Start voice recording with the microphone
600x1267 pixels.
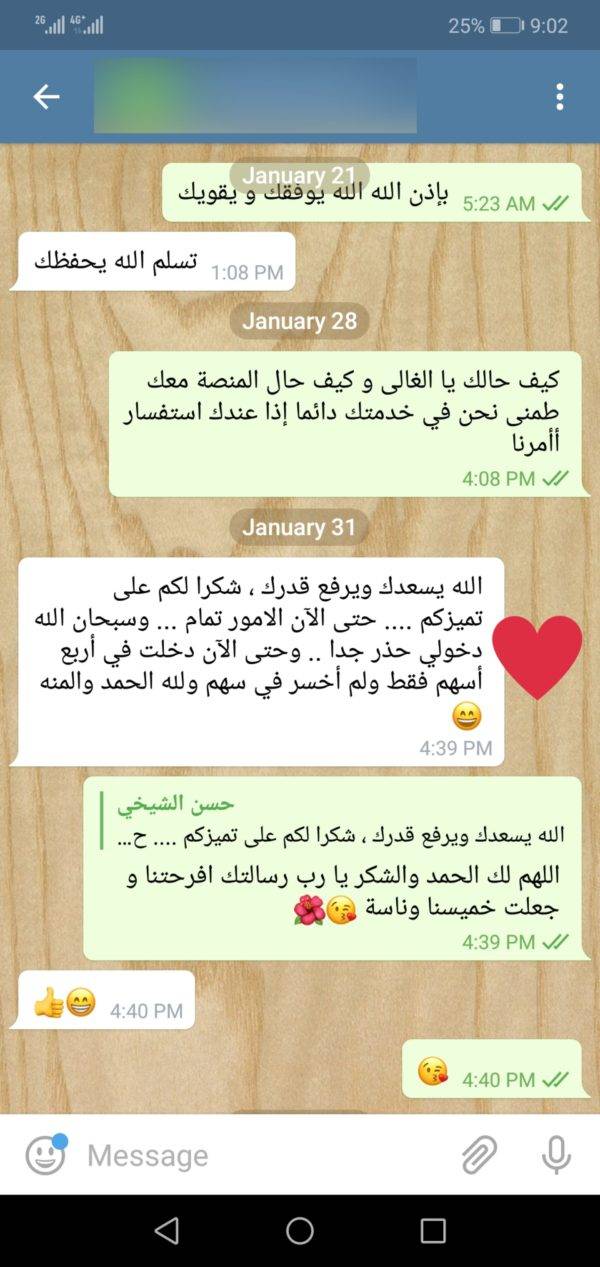click(x=556, y=1155)
